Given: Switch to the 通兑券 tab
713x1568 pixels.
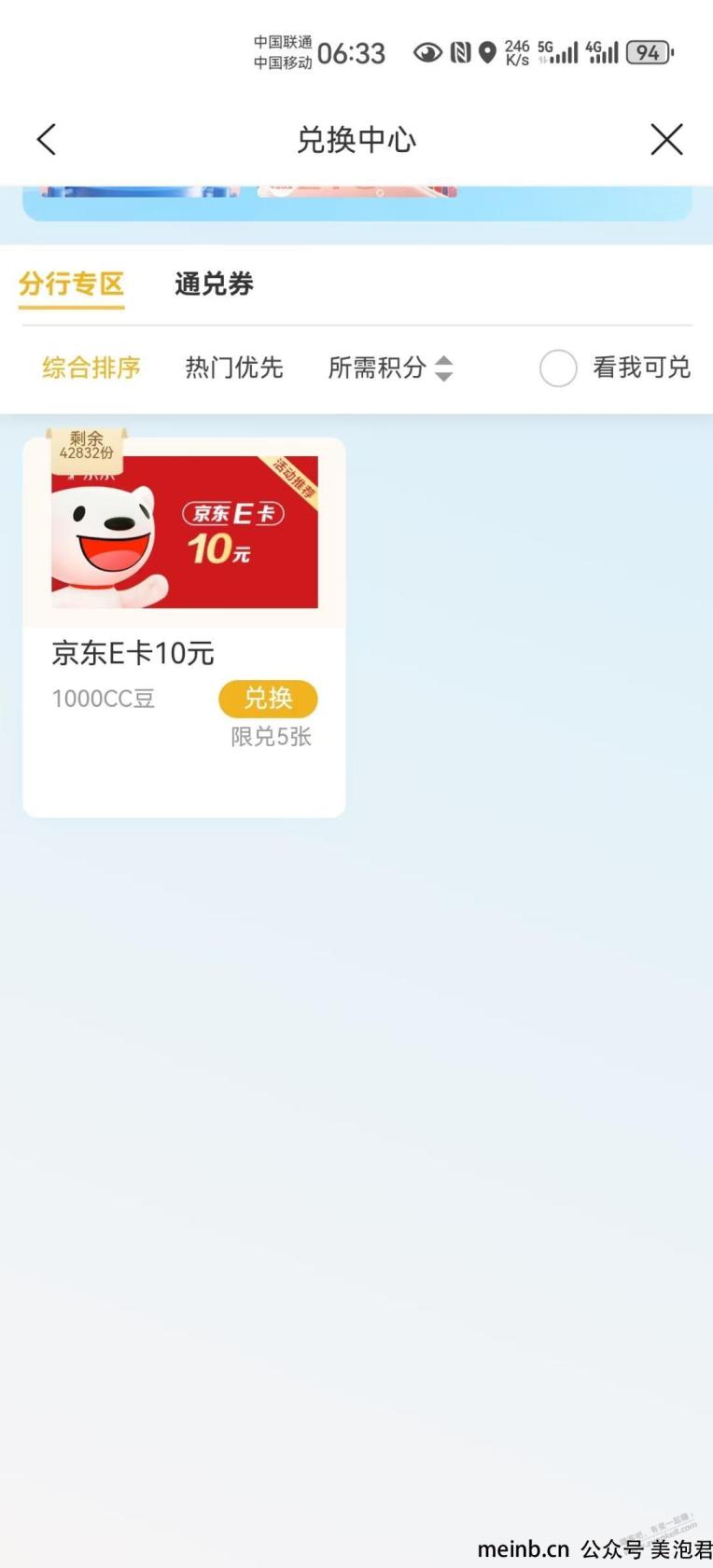Looking at the screenshot, I should (214, 284).
